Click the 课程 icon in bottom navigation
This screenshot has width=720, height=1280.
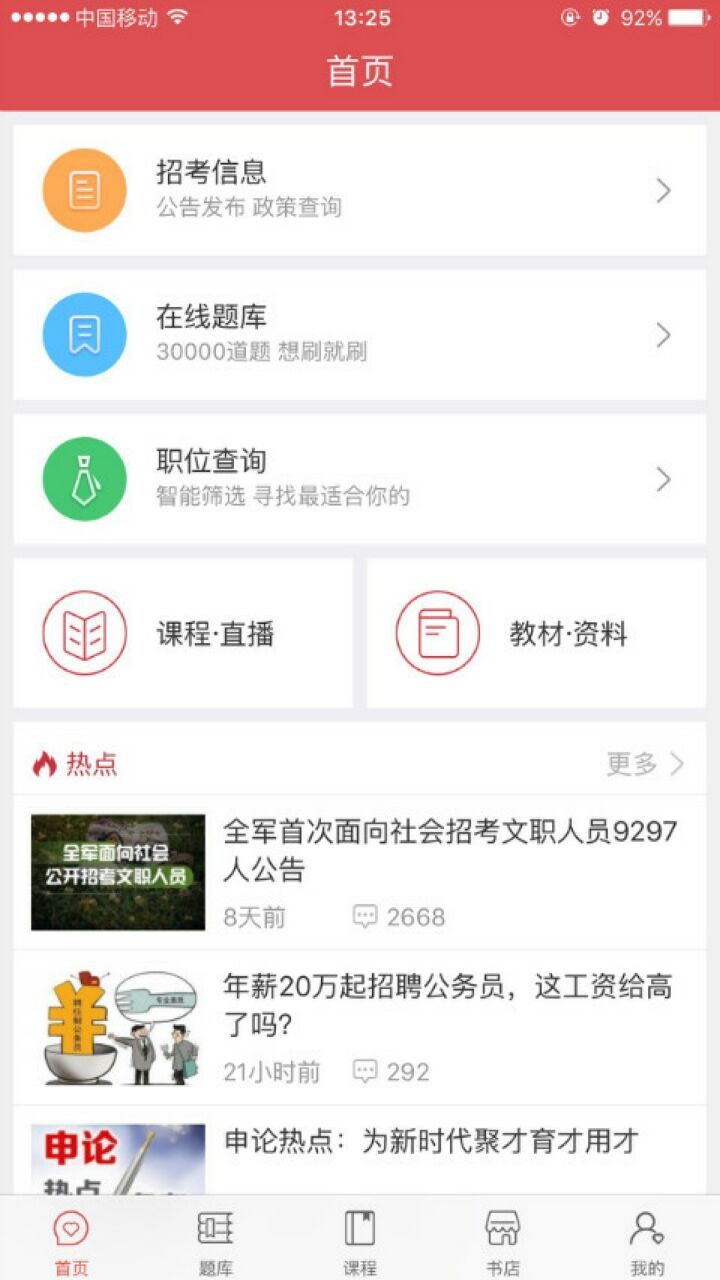coord(360,1228)
